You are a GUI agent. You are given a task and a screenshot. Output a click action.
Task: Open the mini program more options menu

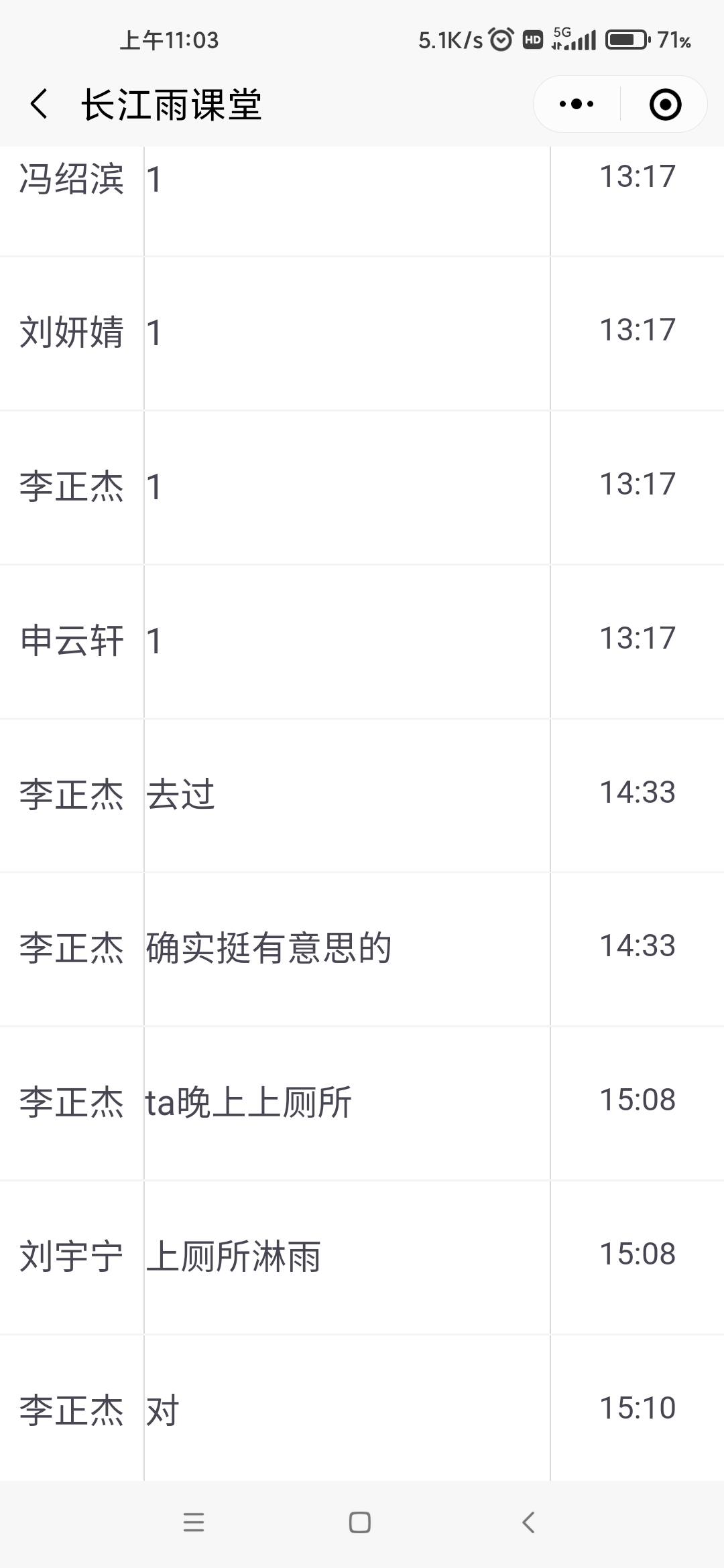coord(577,105)
